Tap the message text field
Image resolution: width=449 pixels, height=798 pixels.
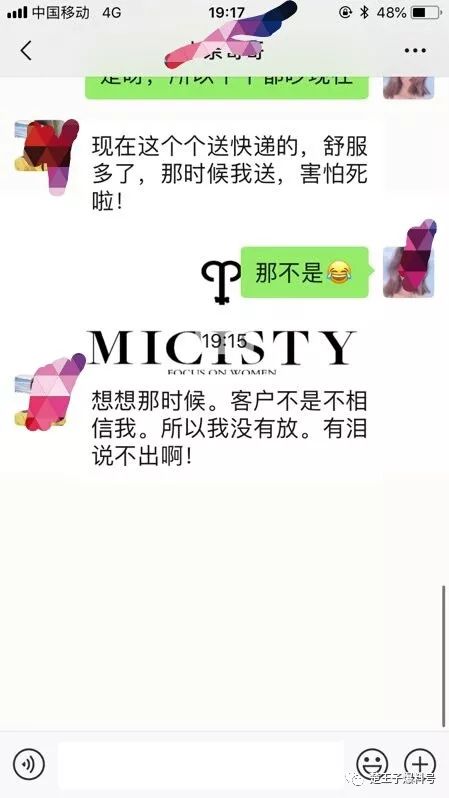[x=201, y=764]
